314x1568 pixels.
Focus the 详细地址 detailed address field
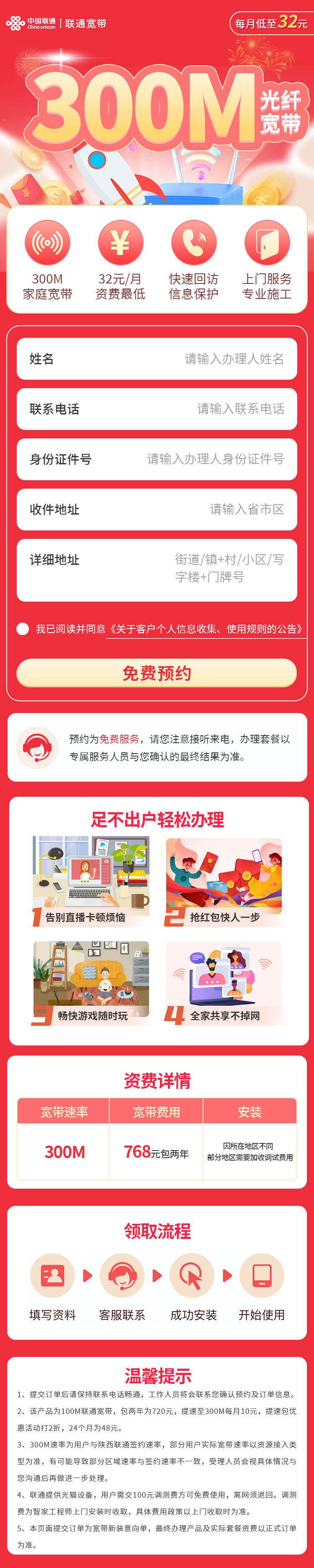coord(157,570)
